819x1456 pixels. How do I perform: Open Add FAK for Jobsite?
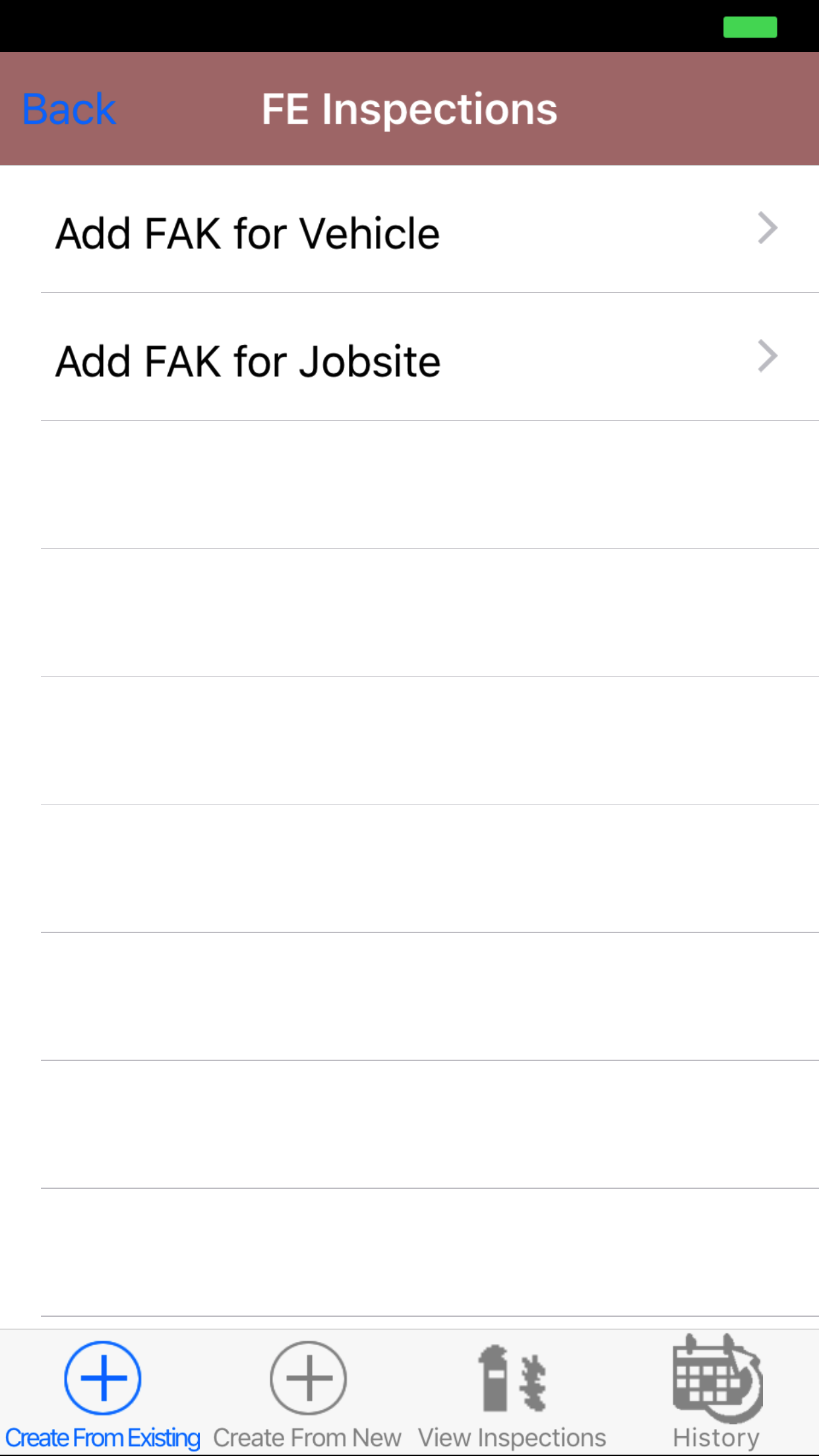(x=409, y=360)
